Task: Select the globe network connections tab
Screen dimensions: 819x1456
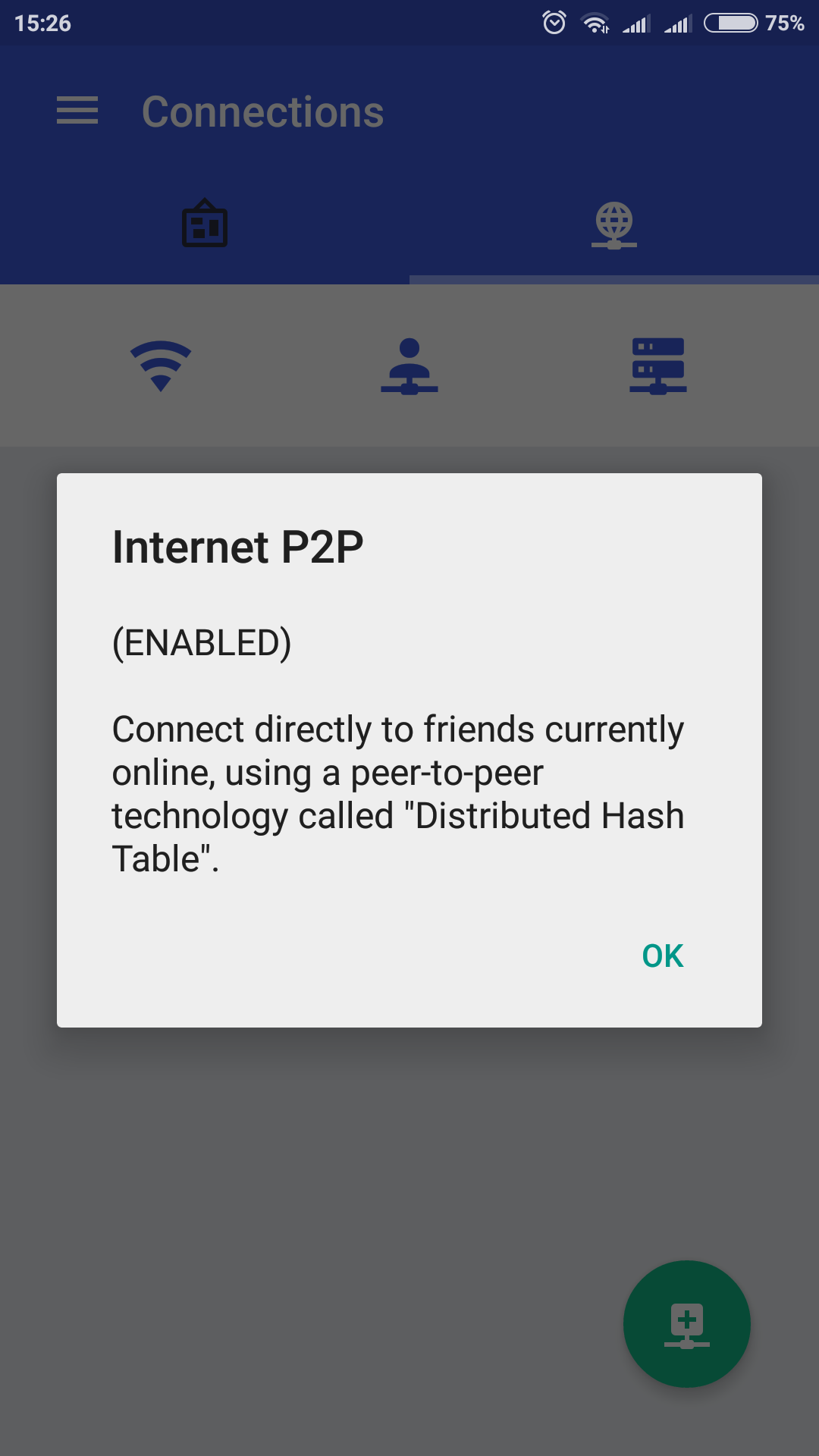Action: [x=614, y=225]
